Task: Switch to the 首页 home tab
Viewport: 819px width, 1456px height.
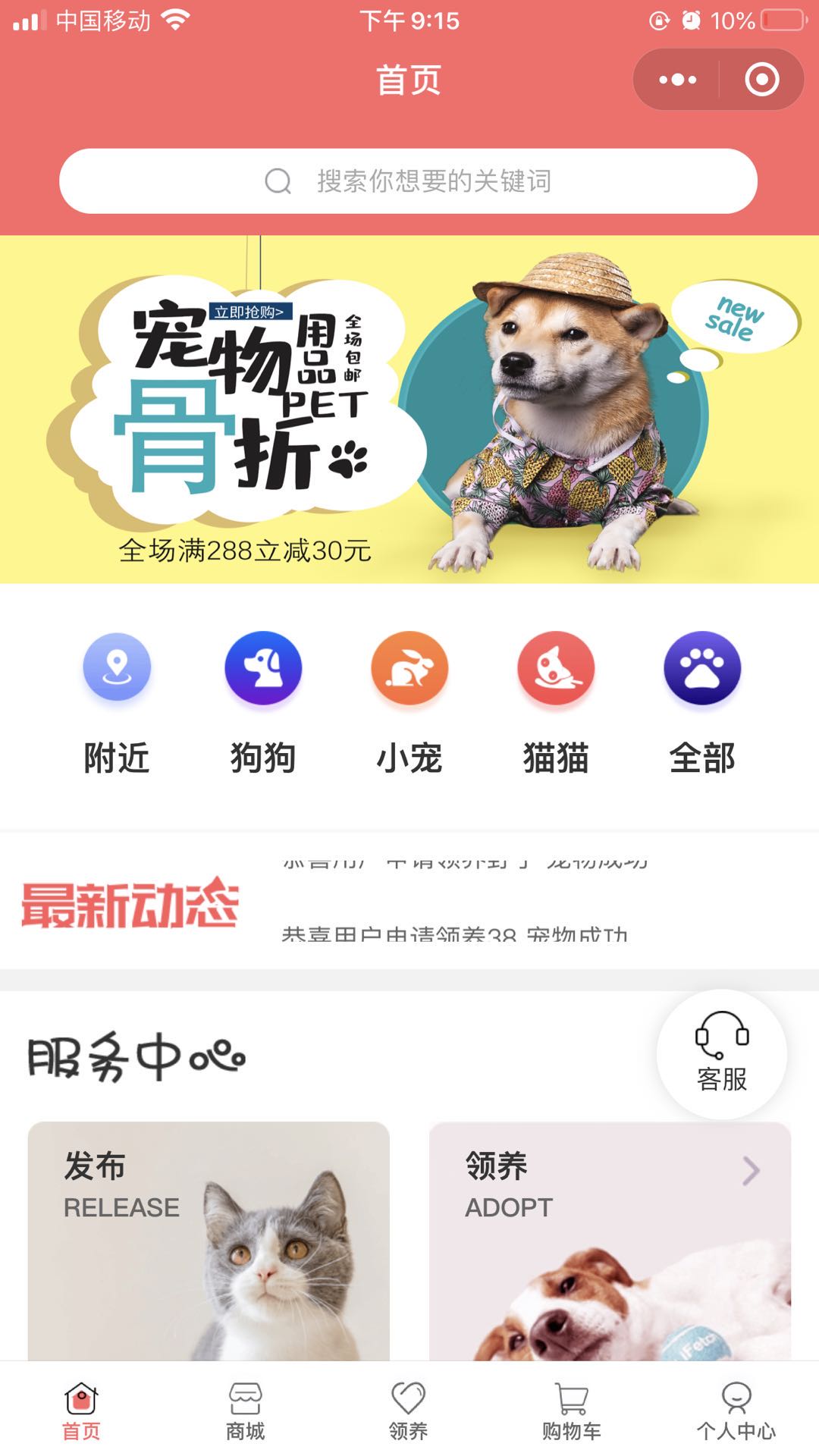Action: 81,1410
